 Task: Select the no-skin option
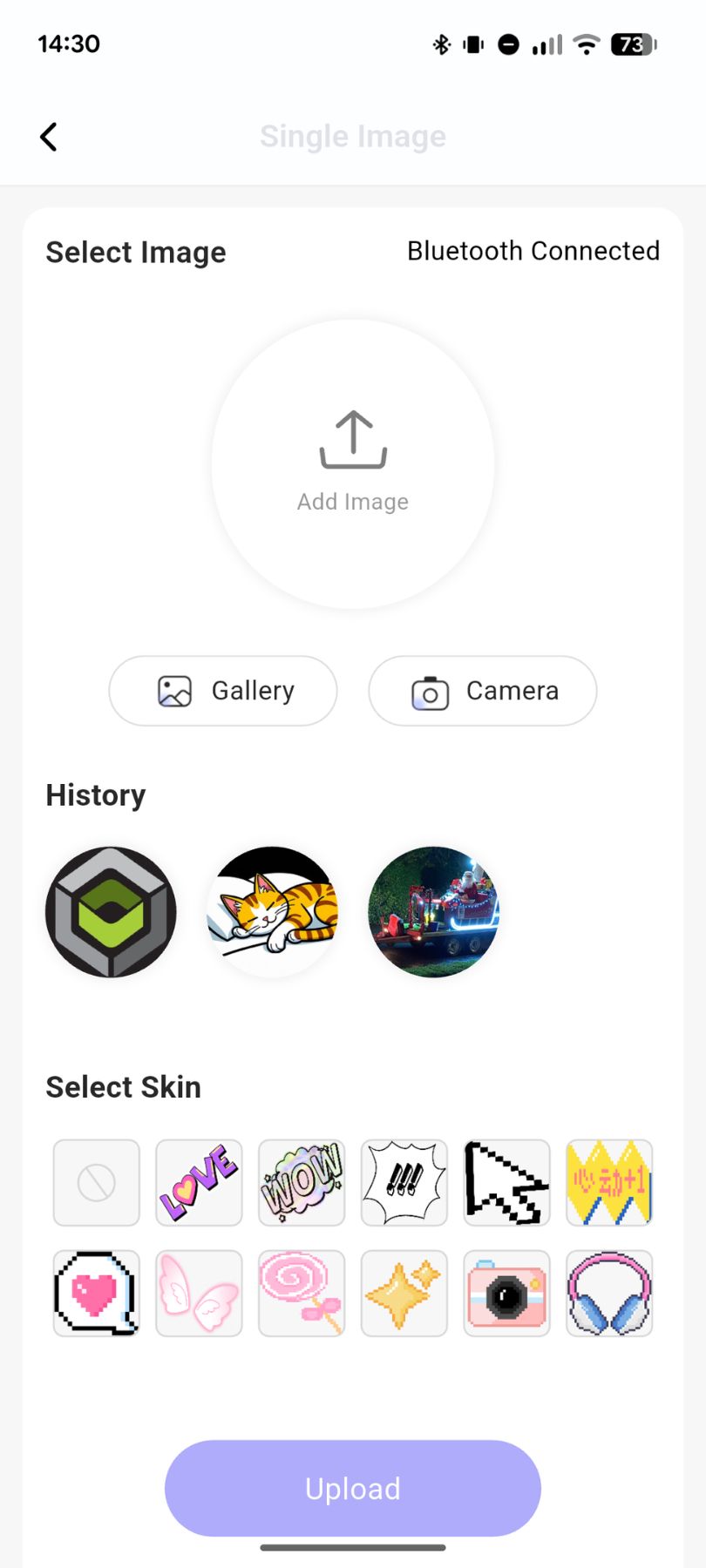pyautogui.click(x=97, y=1183)
